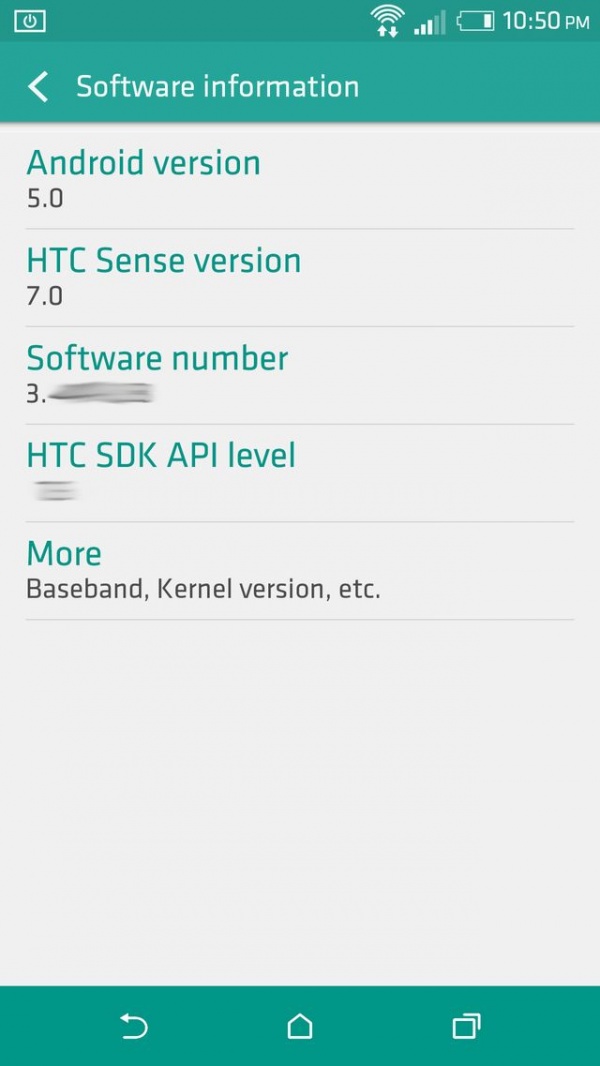Go back from Software information
The width and height of the screenshot is (600, 1066).
tap(38, 87)
